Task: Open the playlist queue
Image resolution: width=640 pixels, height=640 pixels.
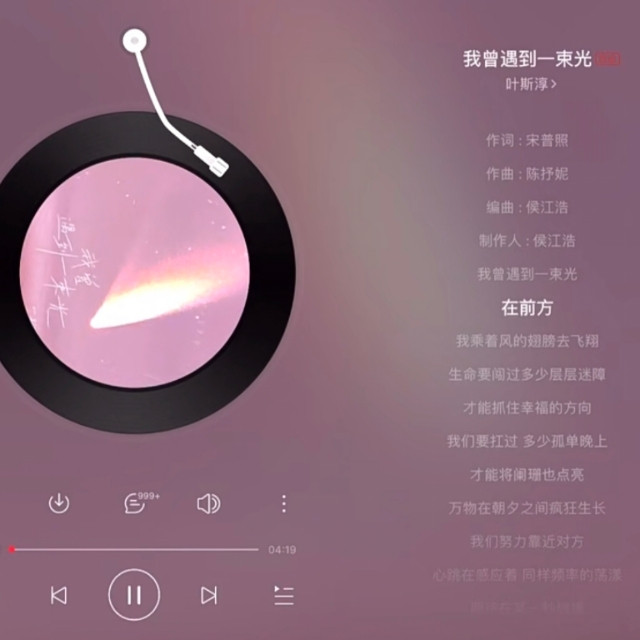Action: [284, 596]
